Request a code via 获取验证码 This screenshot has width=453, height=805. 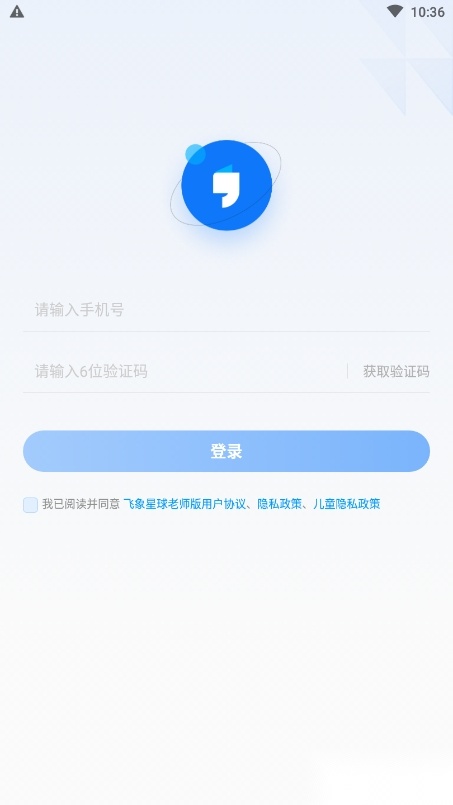click(x=396, y=371)
